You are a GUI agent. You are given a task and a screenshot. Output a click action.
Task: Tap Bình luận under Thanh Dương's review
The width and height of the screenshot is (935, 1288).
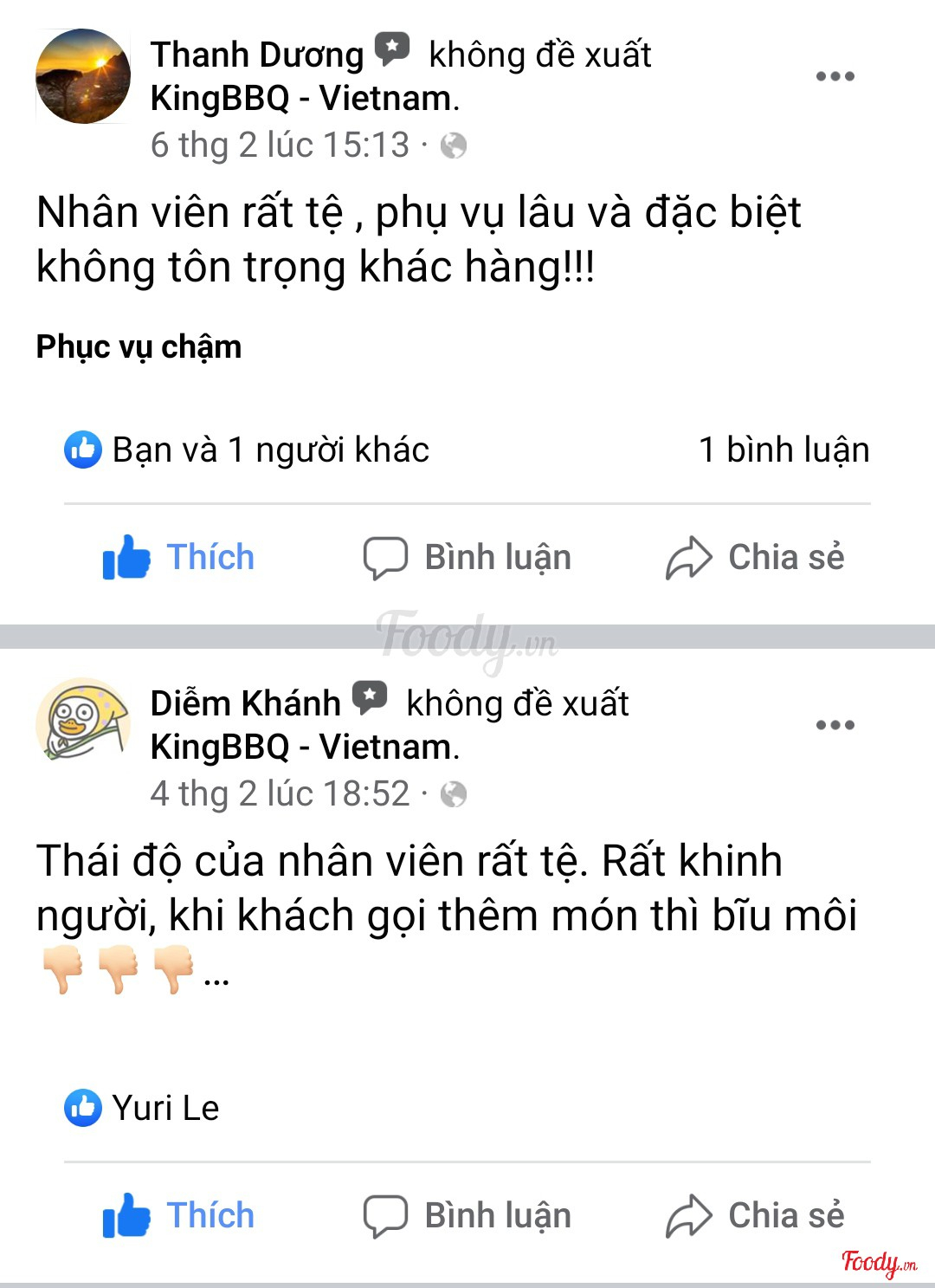click(467, 557)
